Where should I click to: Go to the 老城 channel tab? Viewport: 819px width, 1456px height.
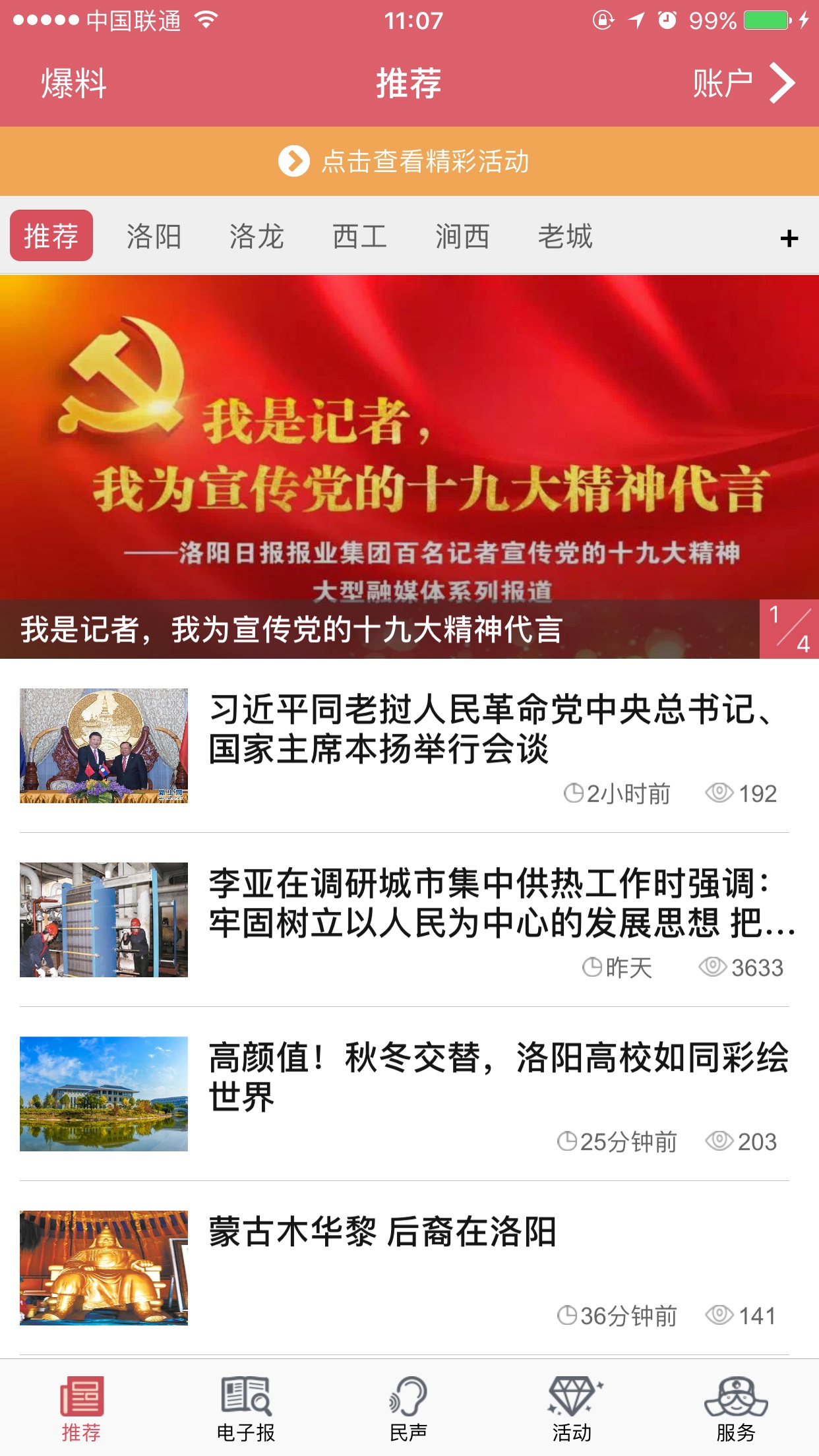pyautogui.click(x=565, y=236)
